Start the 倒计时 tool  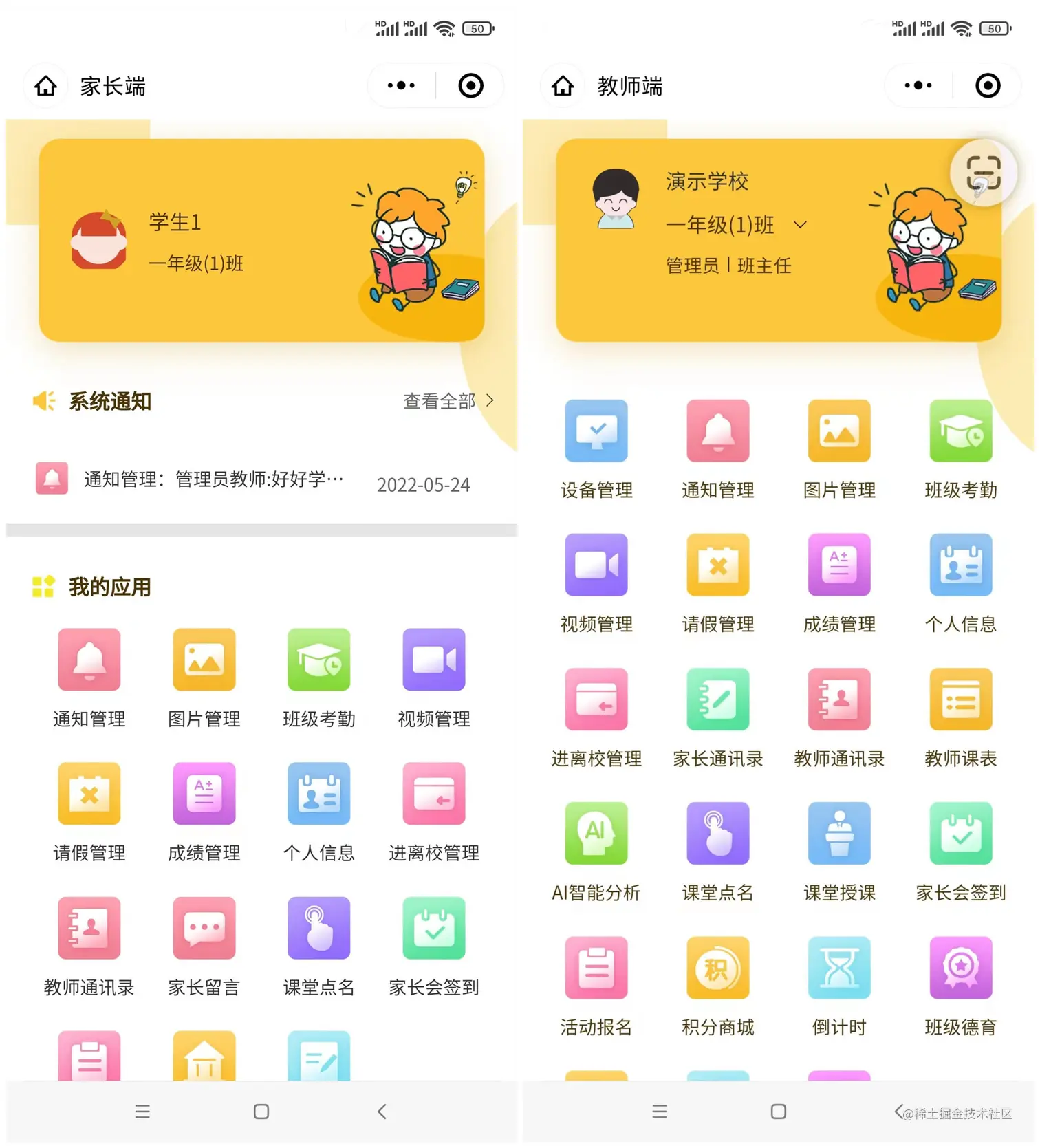(839, 985)
